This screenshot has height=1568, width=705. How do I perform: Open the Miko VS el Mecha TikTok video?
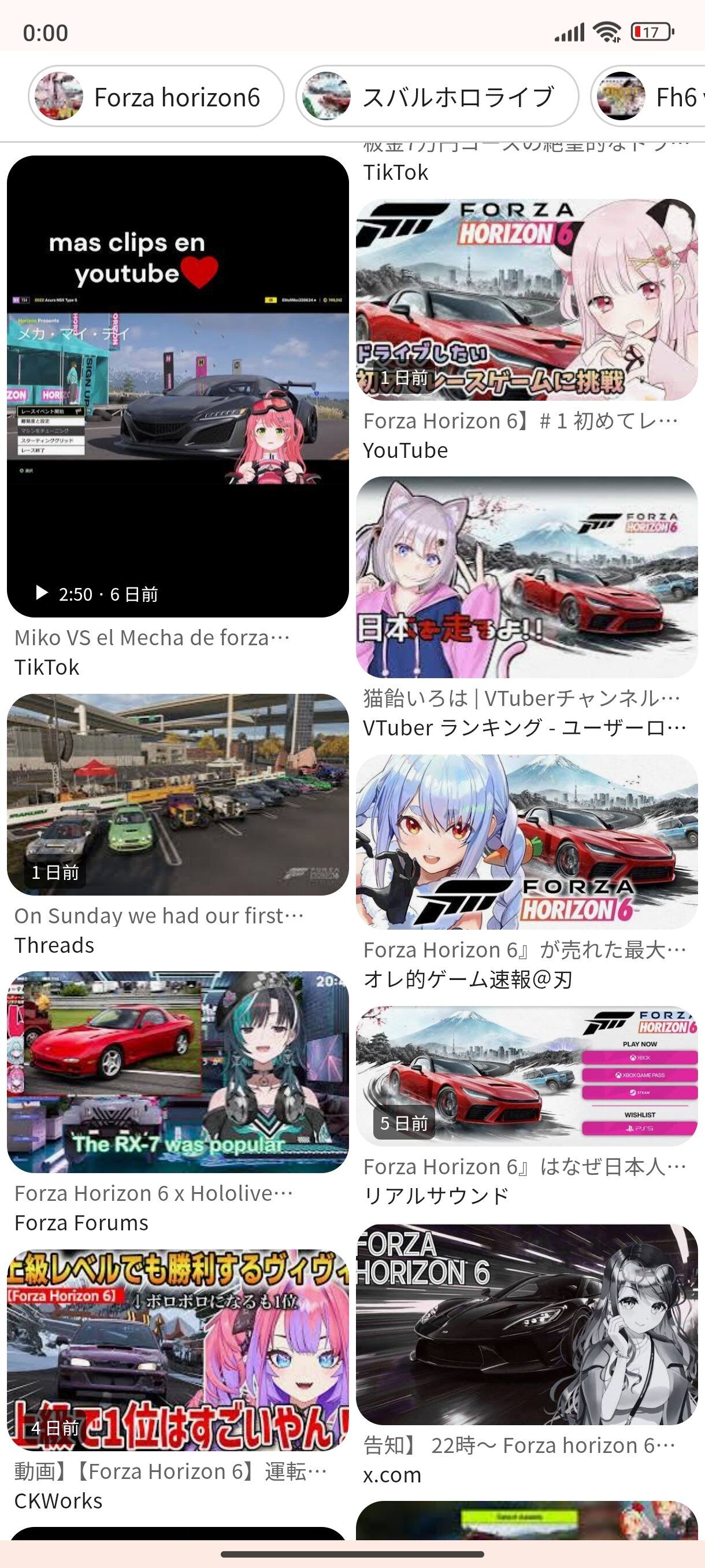coord(177,386)
